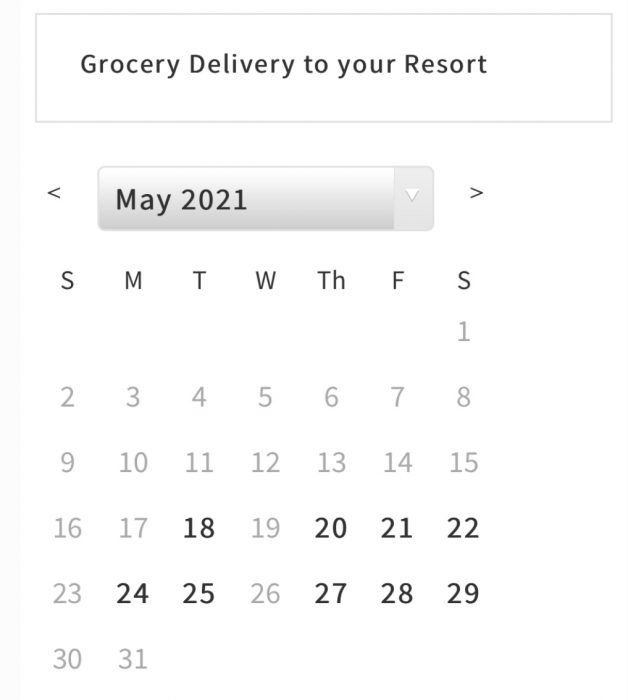Screen dimensions: 628x700
Task: Choose May 24 on the calendar
Action: pos(133,594)
